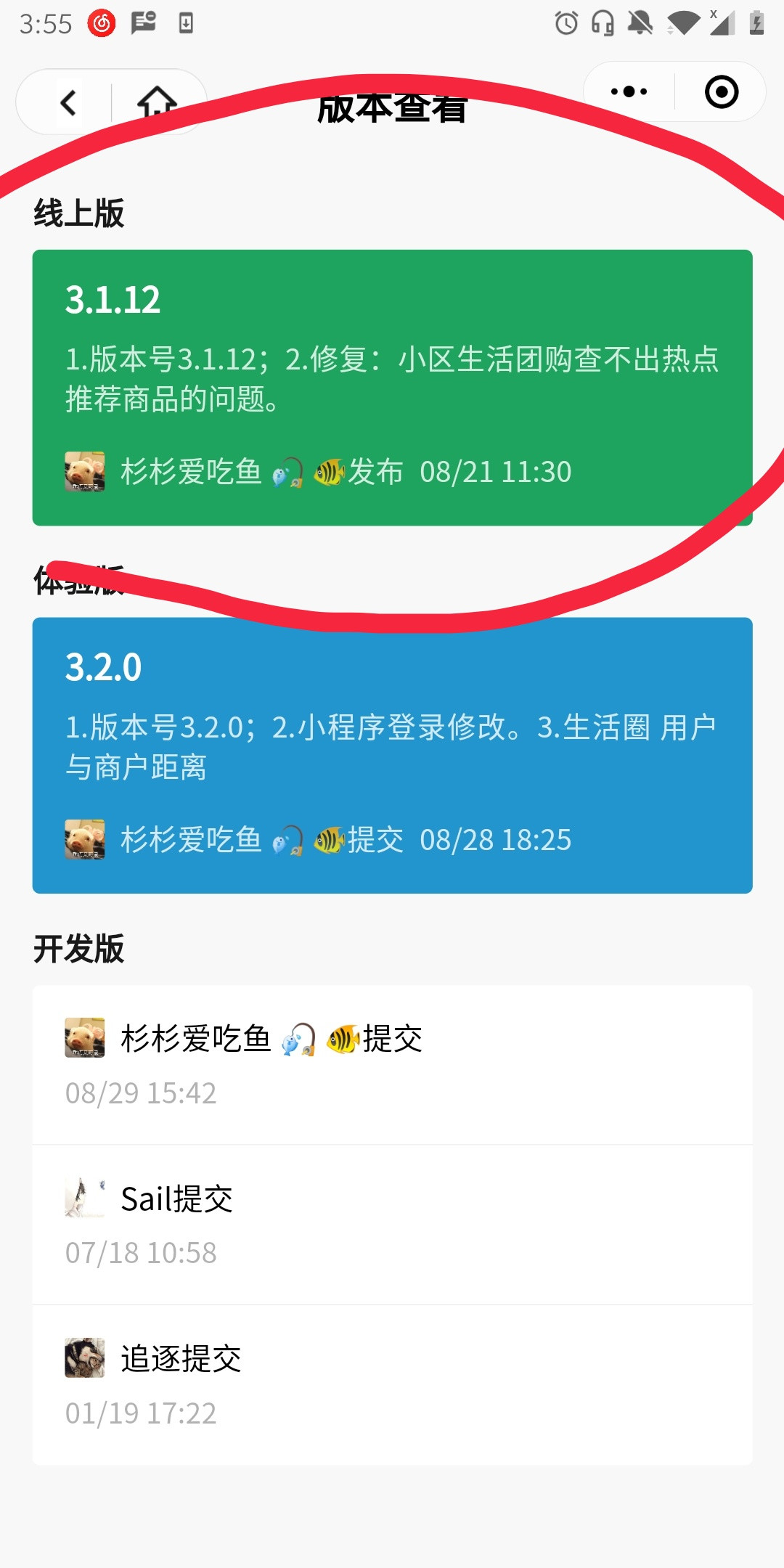The image size is (784, 1568).
Task: Open the trial version 3.2.0 card
Action: (x=392, y=755)
